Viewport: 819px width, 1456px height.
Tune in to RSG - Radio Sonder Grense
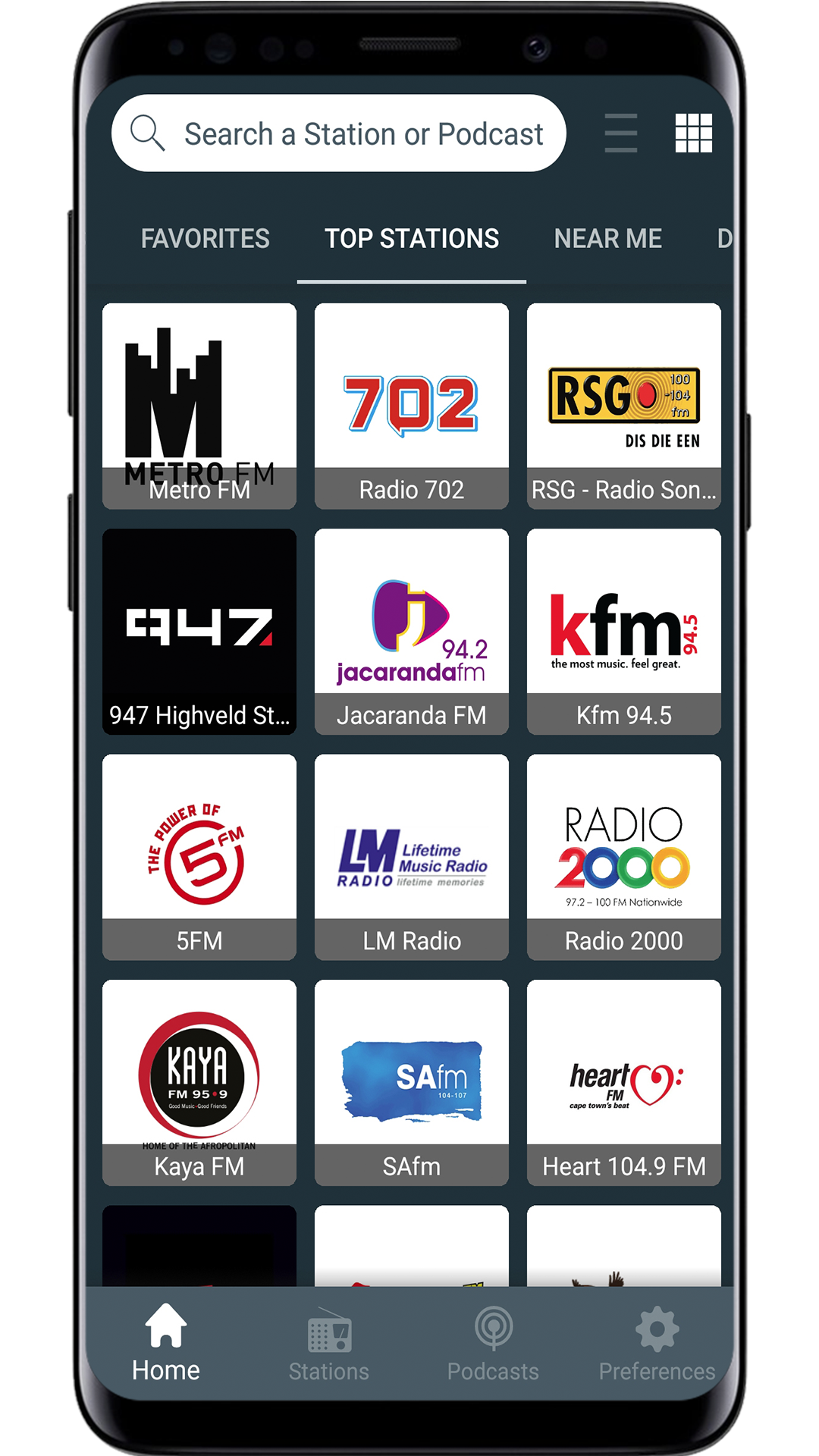pos(624,406)
